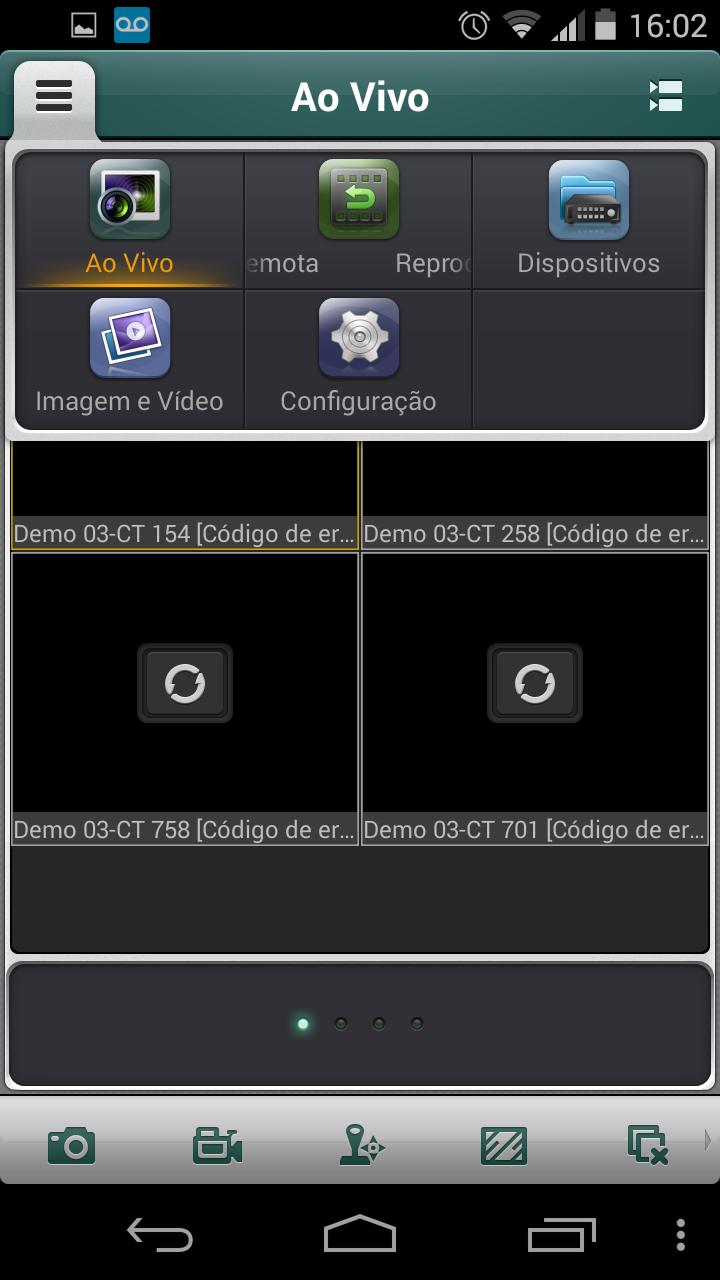The width and height of the screenshot is (720, 1280).
Task: Go to Imagem e Vídeo
Action: click(130, 357)
